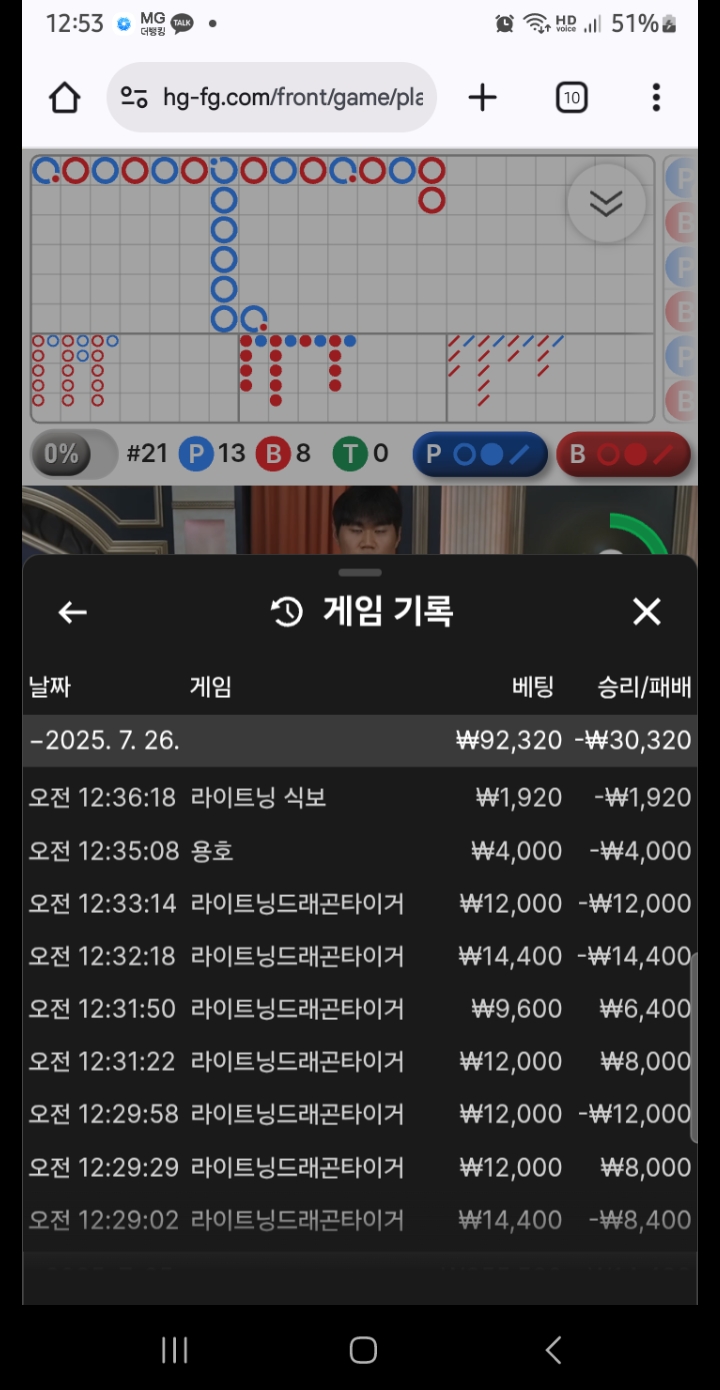Screen dimensions: 720x1390
Task: Open the recent apps overview
Action: (x=175, y=1350)
